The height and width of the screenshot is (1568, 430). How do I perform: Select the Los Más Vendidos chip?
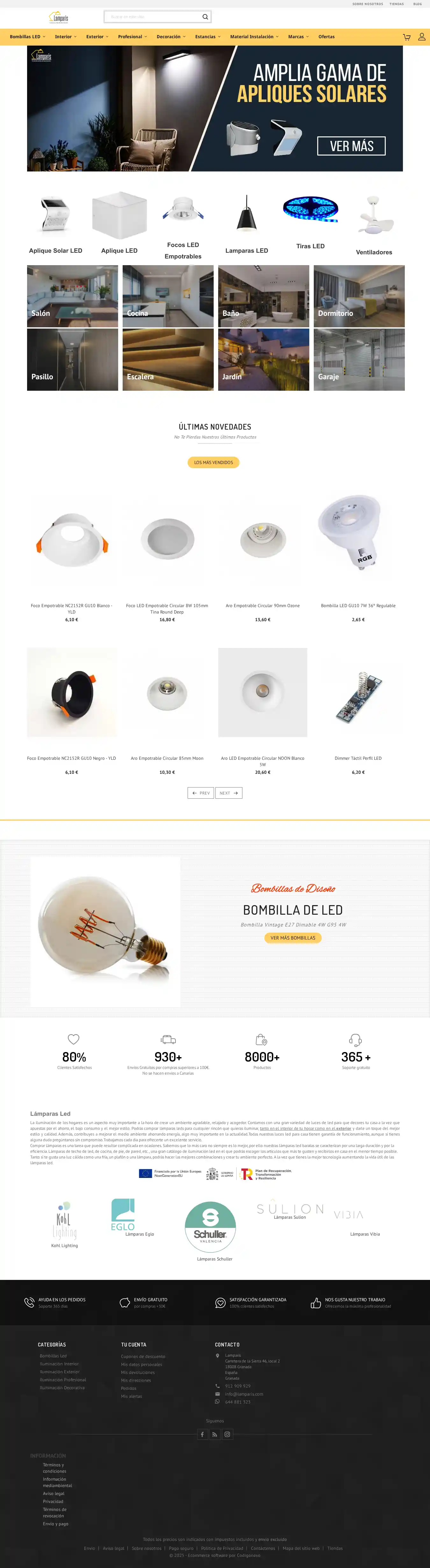pyautogui.click(x=213, y=463)
